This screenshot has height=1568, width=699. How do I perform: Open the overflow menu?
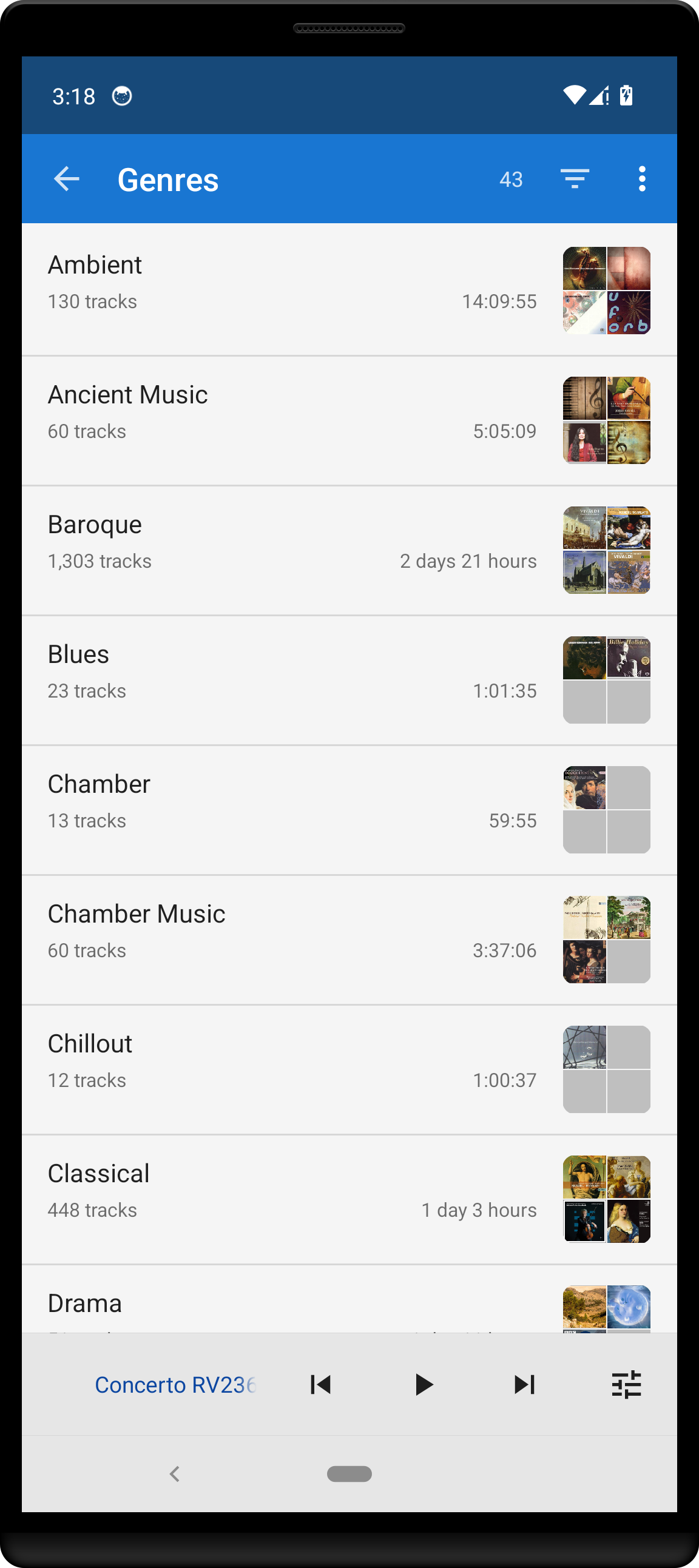click(x=642, y=179)
